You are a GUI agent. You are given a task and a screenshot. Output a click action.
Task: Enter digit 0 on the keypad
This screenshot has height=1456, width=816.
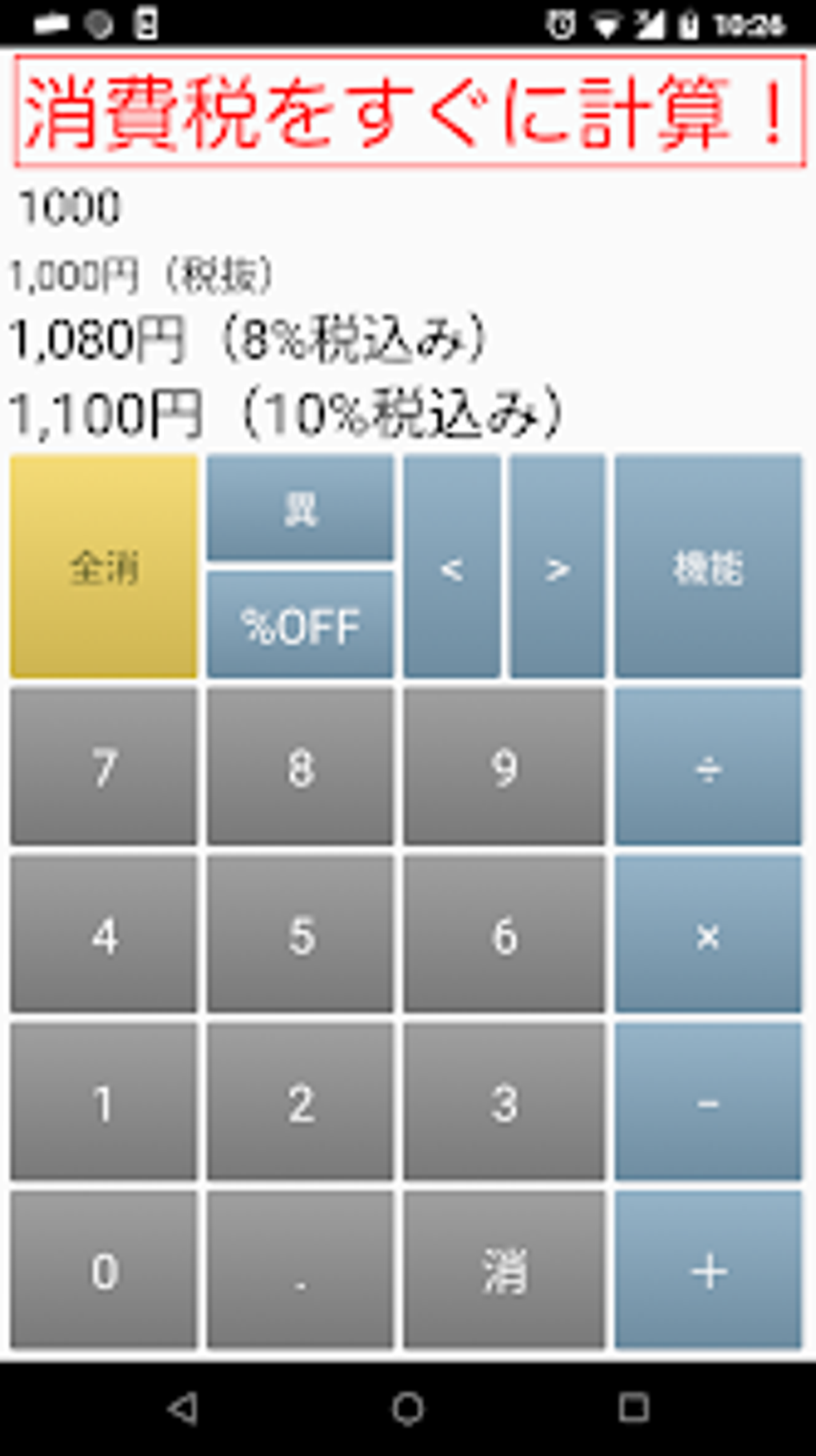point(104,1270)
